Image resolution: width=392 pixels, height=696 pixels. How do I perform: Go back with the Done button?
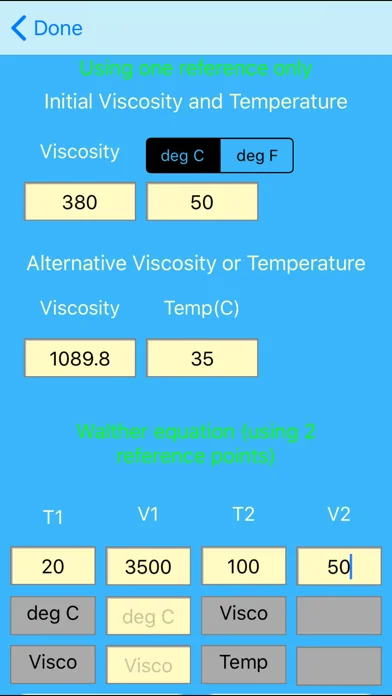pyautogui.click(x=47, y=28)
